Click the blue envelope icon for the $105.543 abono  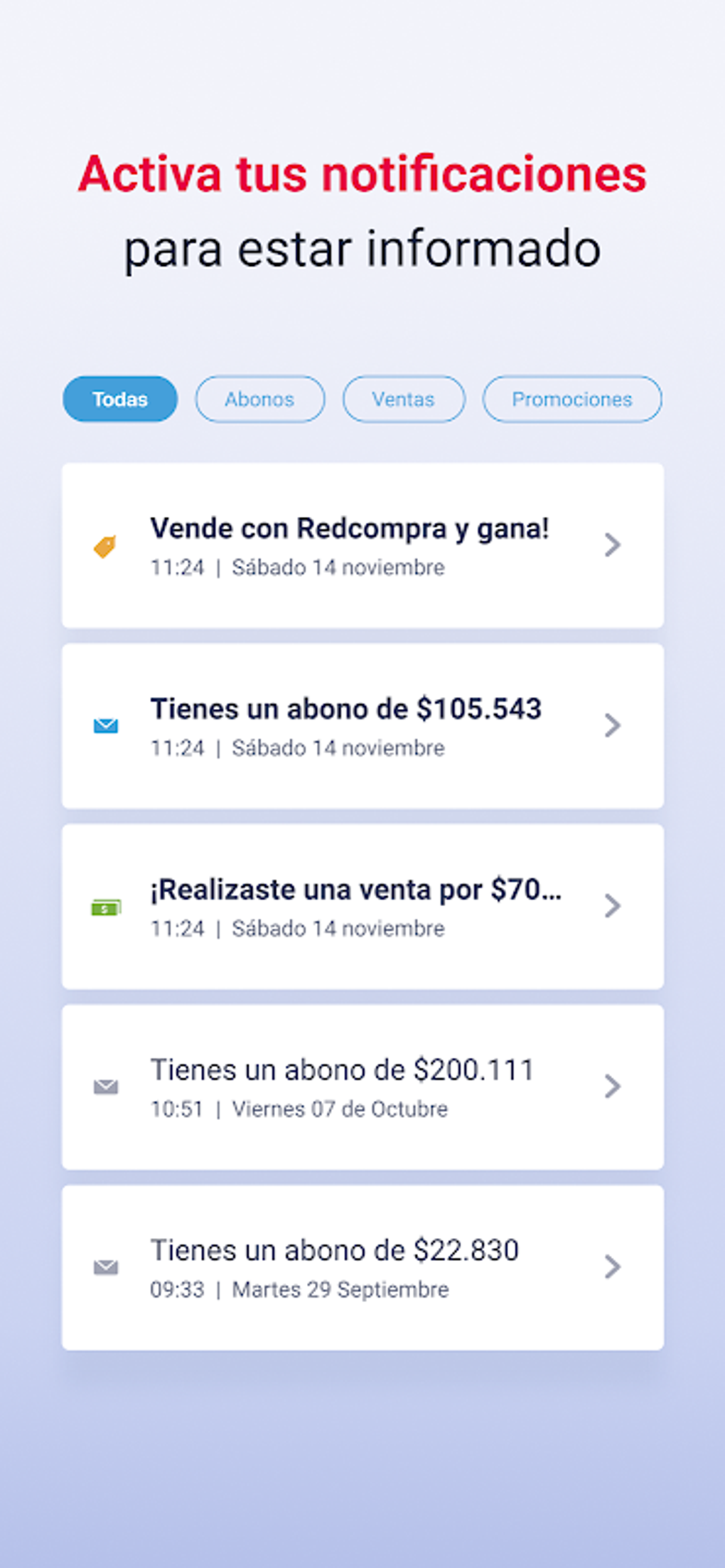click(x=104, y=726)
